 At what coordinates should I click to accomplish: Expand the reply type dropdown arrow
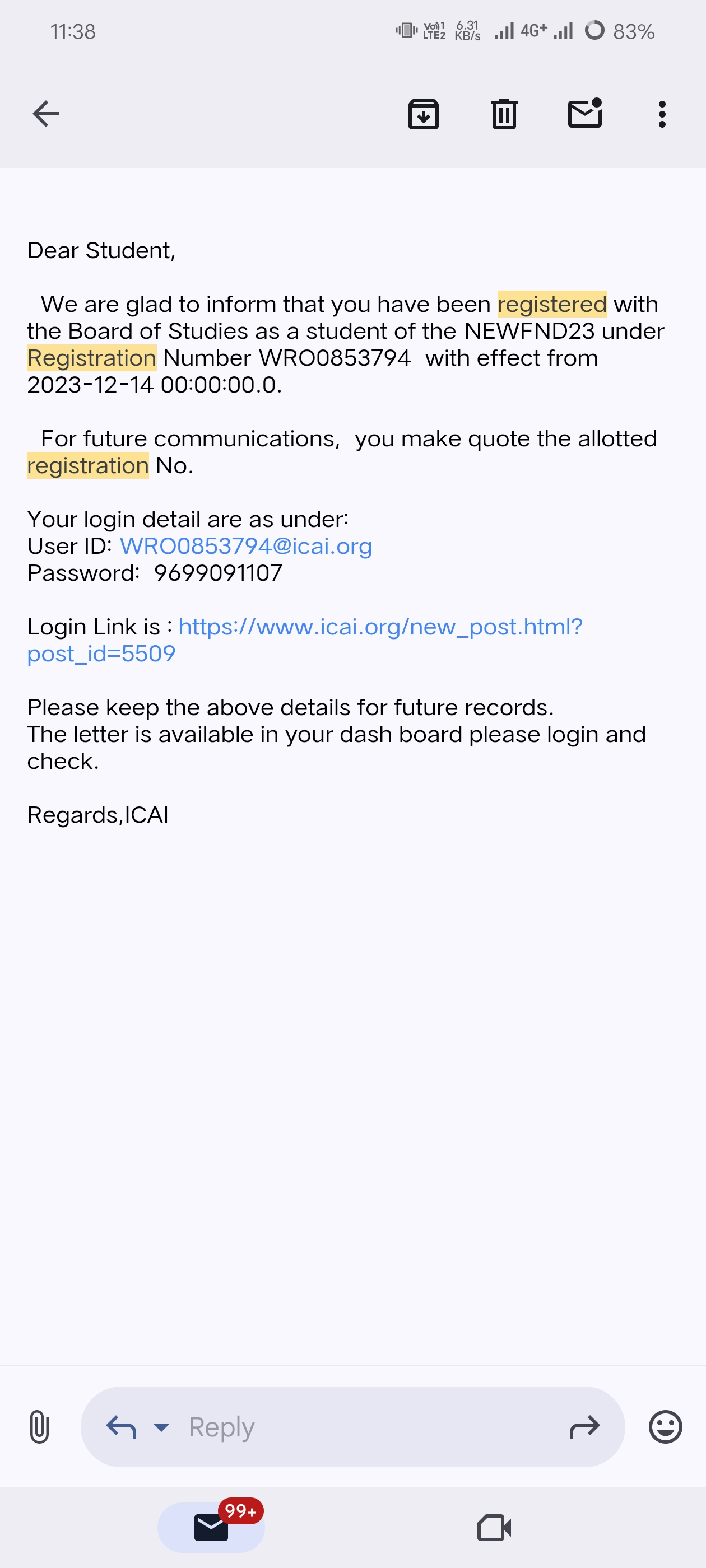point(161,1427)
